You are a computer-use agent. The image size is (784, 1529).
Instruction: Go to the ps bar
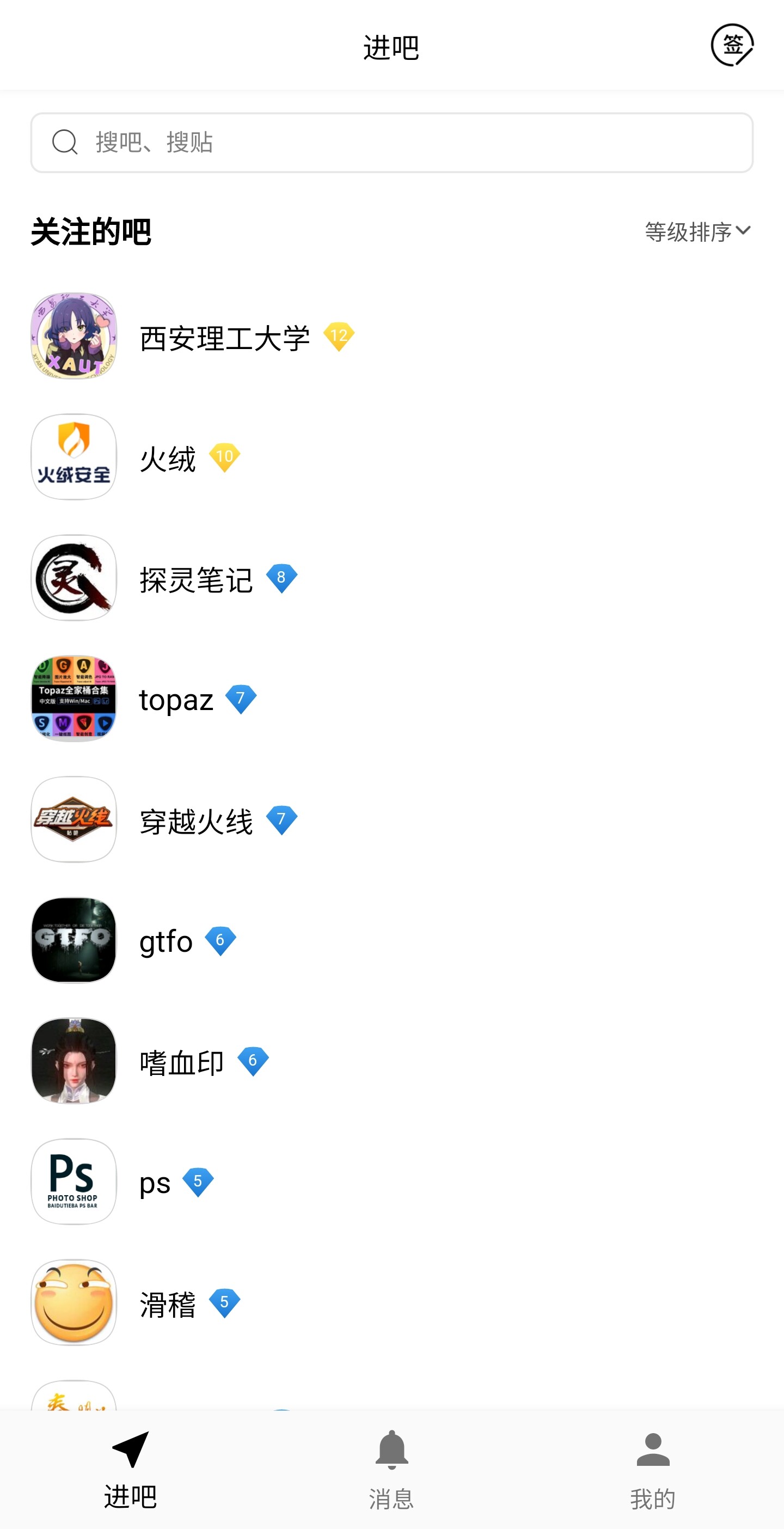[x=154, y=1183]
